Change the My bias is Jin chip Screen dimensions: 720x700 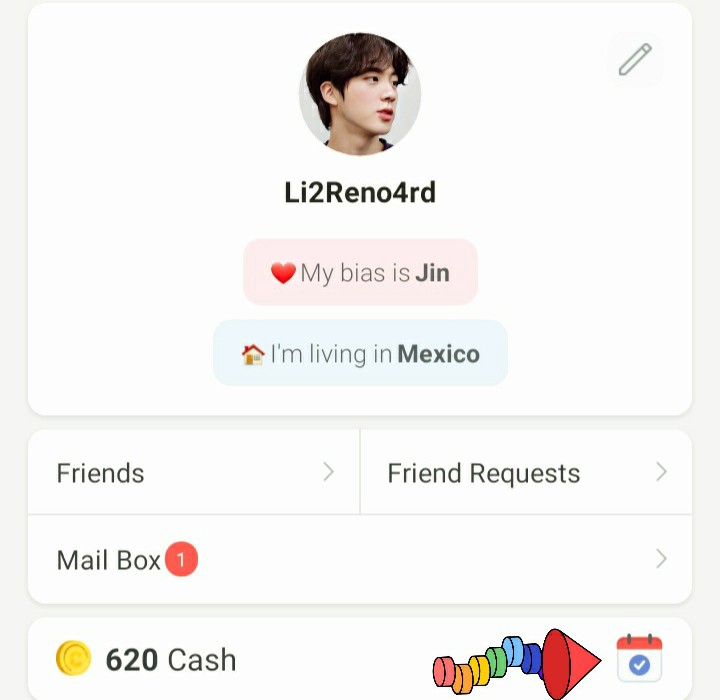(360, 272)
